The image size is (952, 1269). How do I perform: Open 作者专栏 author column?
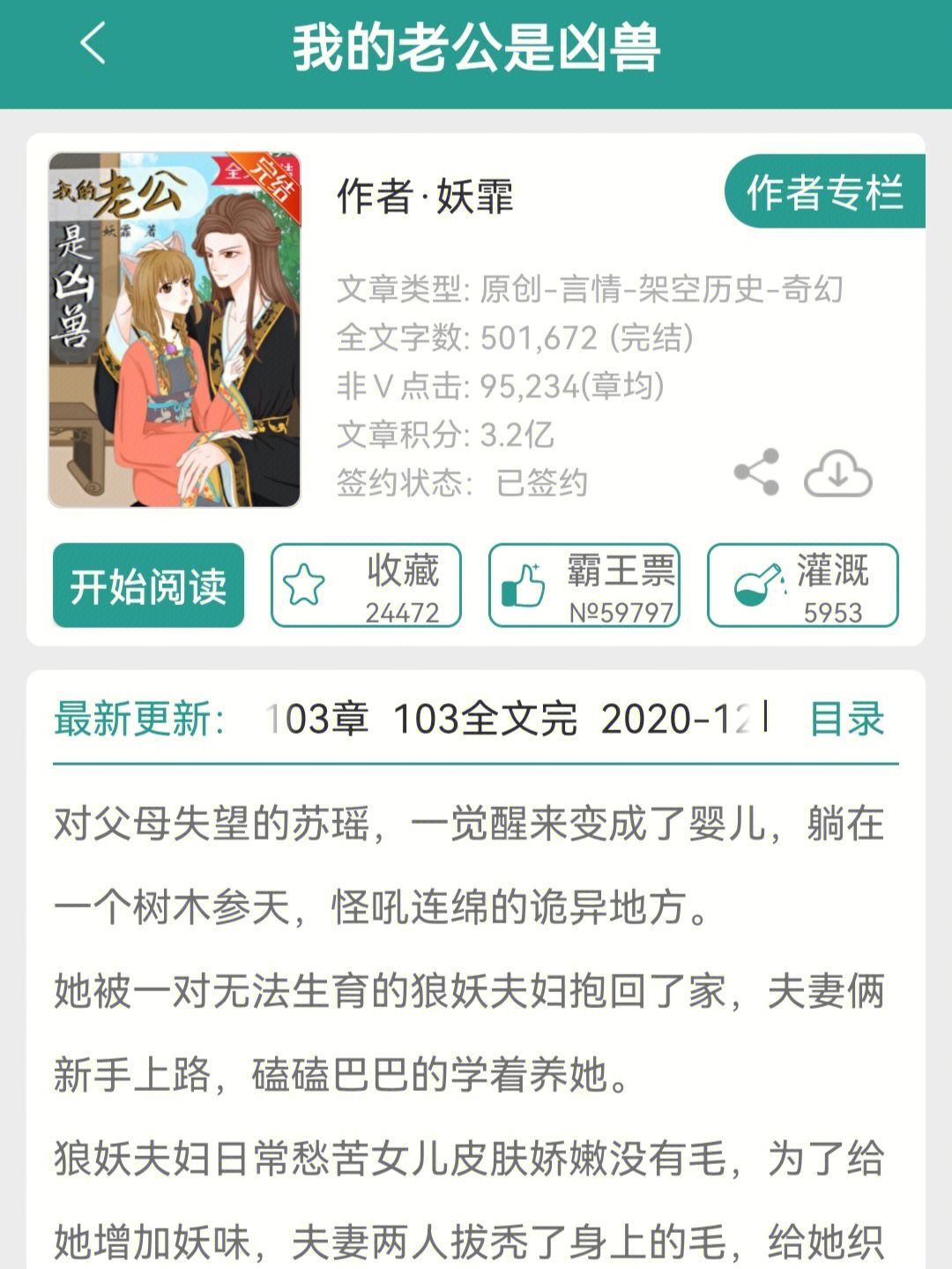point(824,191)
